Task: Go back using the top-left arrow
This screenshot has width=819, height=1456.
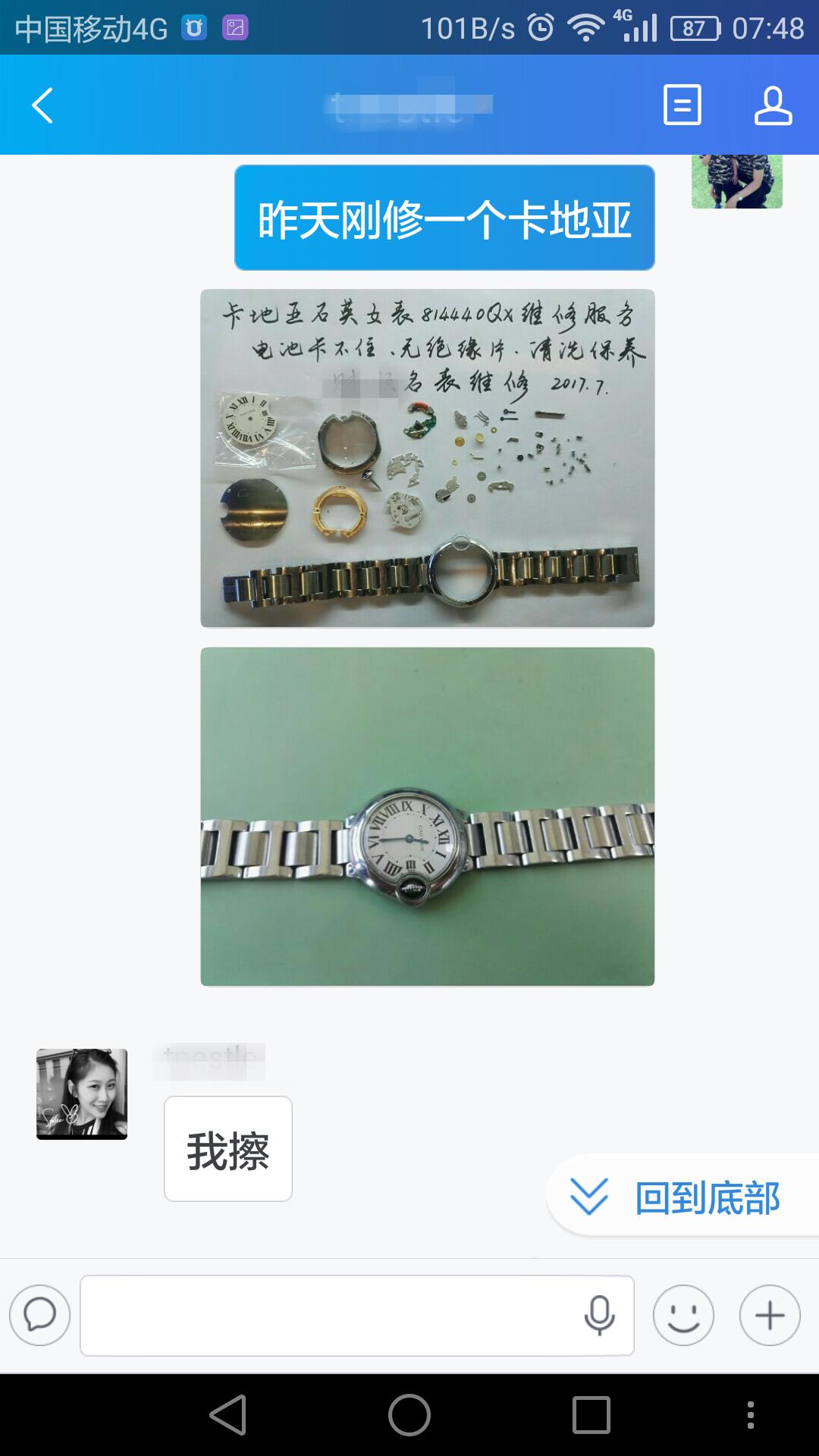Action: (42, 106)
